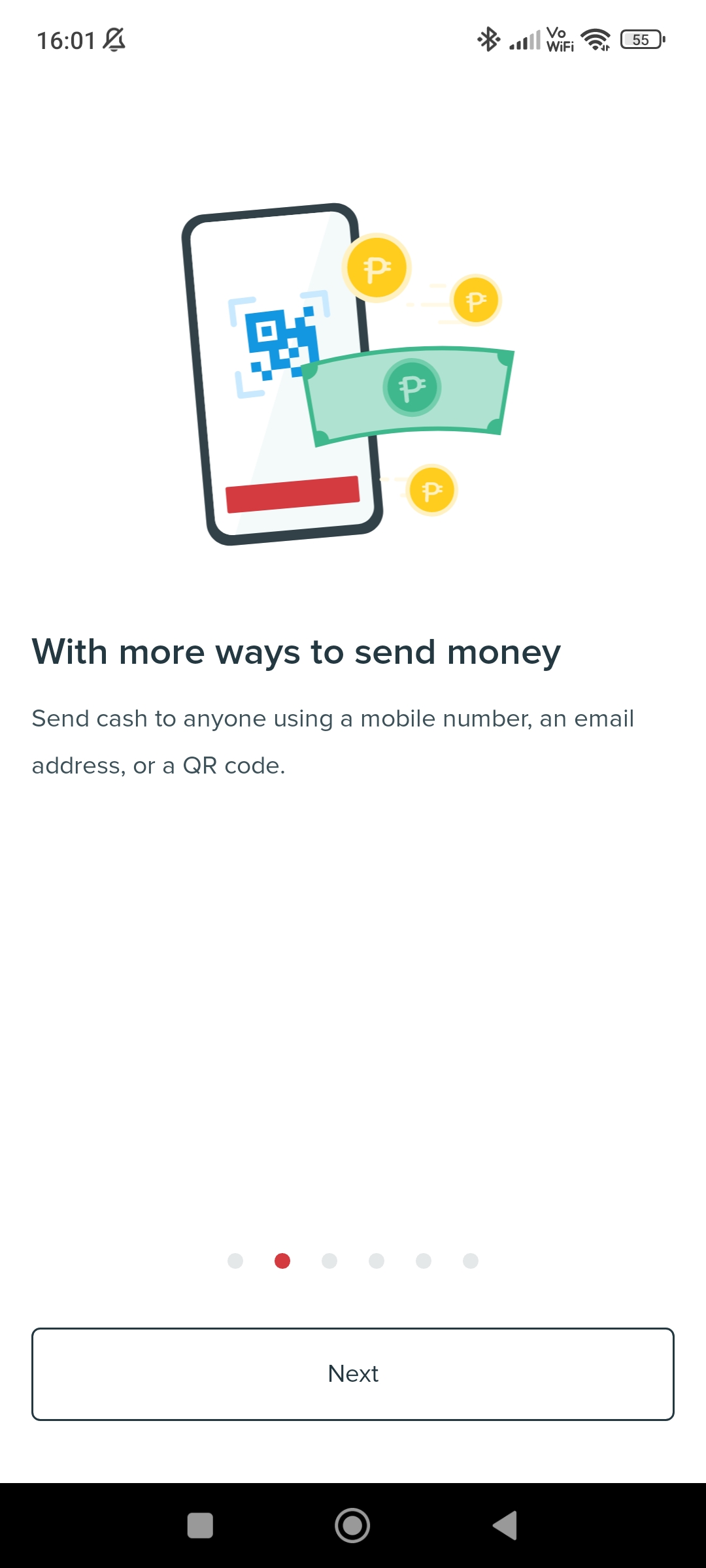Open the recent apps view
706x1568 pixels.
pos(200,1526)
